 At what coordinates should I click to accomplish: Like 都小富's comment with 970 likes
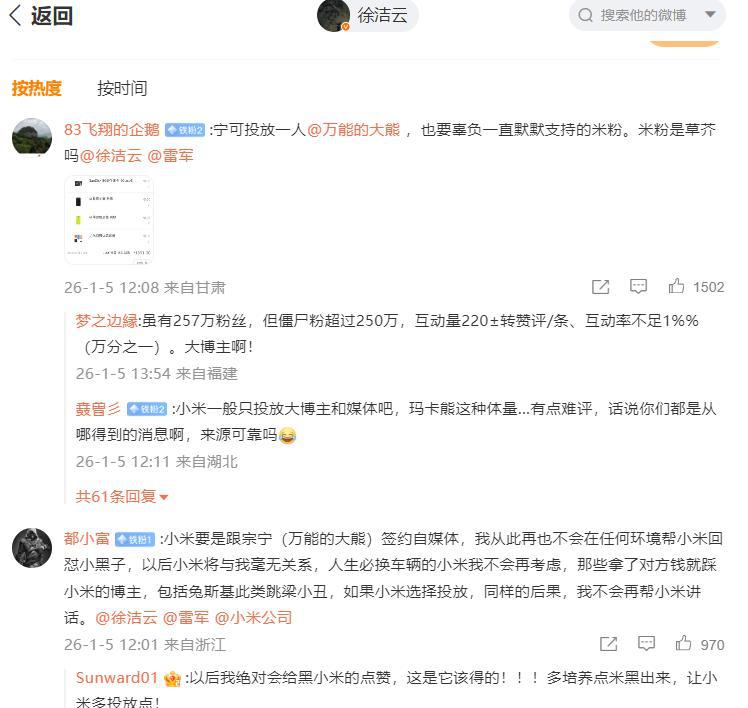coord(684,644)
